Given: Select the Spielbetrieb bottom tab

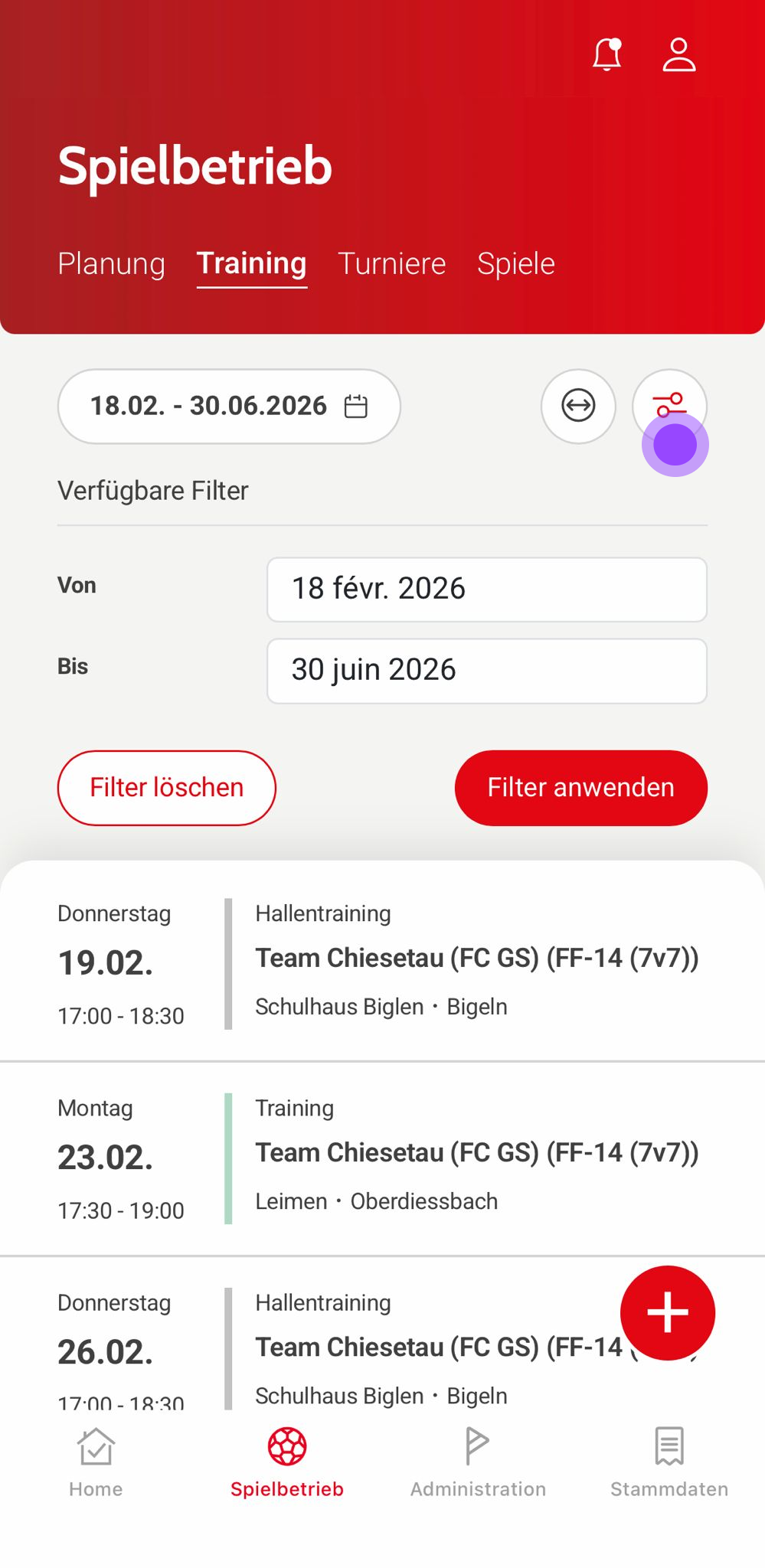Looking at the screenshot, I should click(287, 1461).
